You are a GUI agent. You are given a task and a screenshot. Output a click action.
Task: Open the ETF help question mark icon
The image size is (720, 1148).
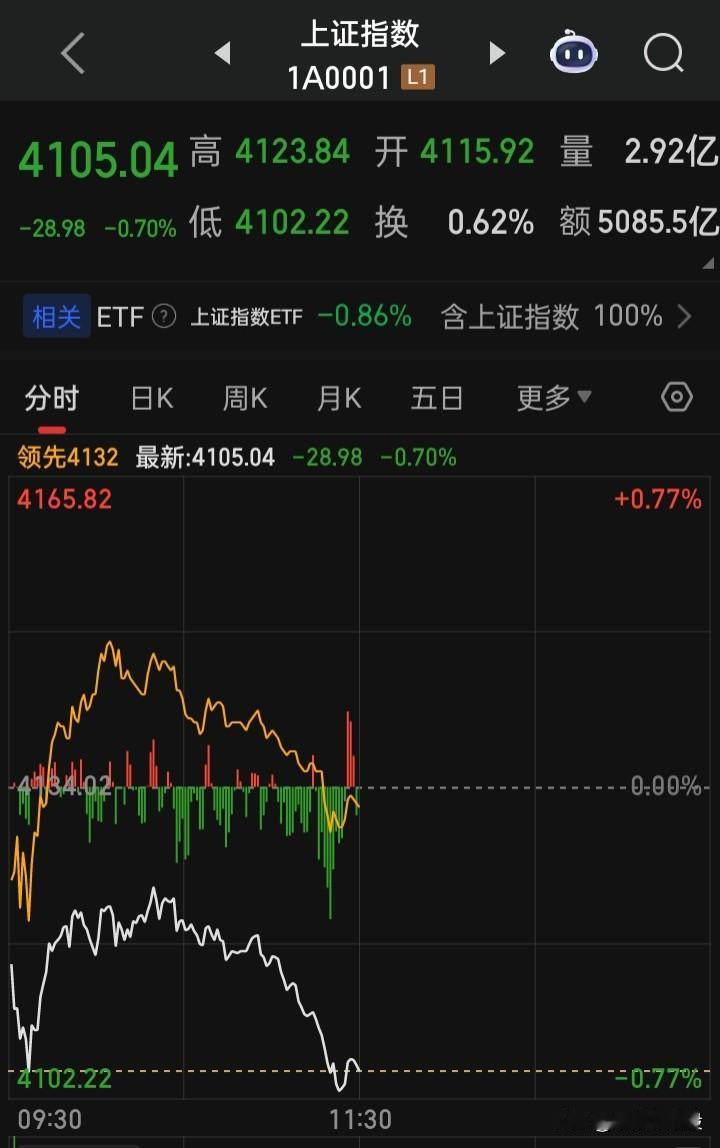(x=160, y=316)
